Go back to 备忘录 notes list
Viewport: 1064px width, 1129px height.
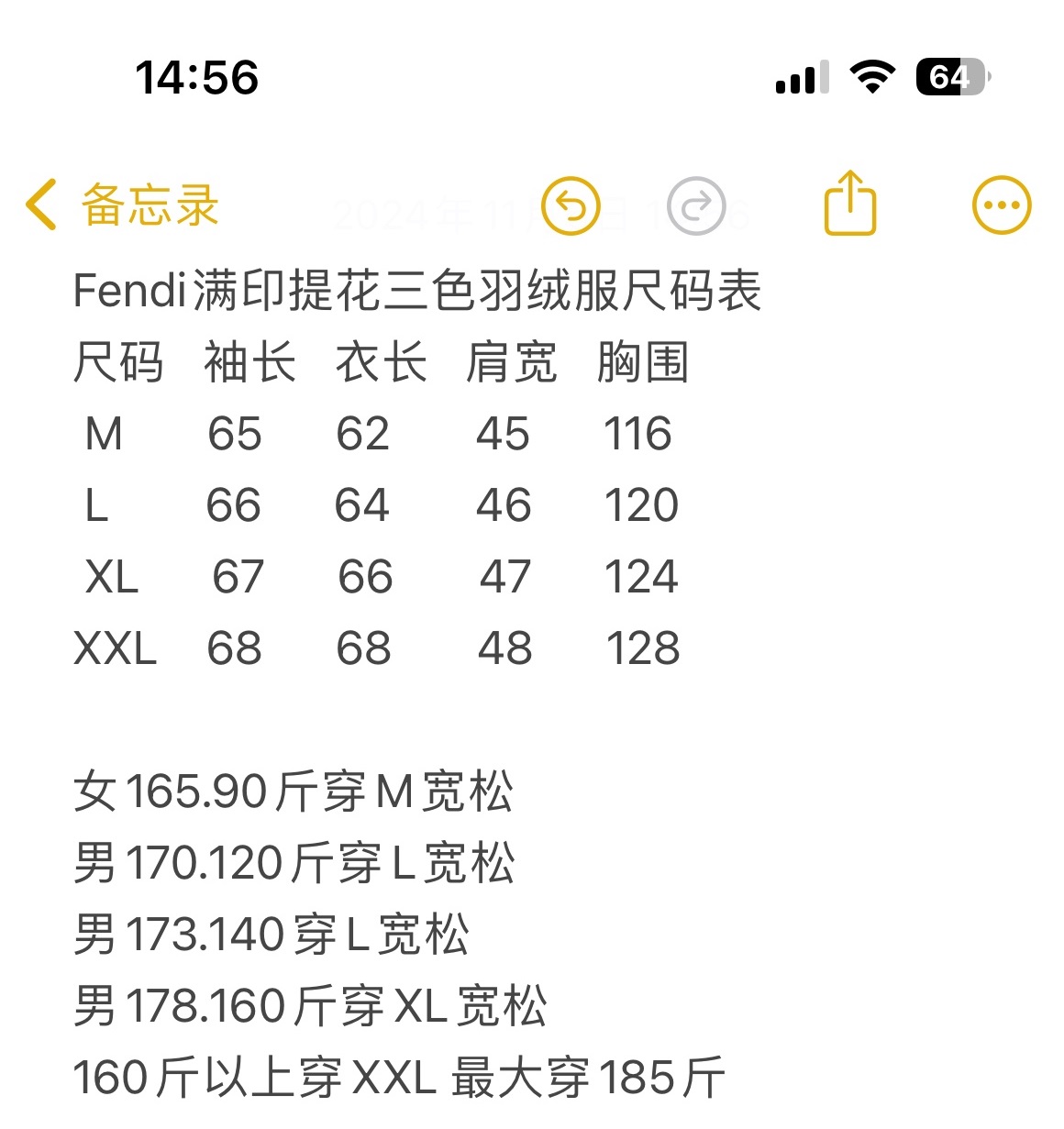coord(122,205)
